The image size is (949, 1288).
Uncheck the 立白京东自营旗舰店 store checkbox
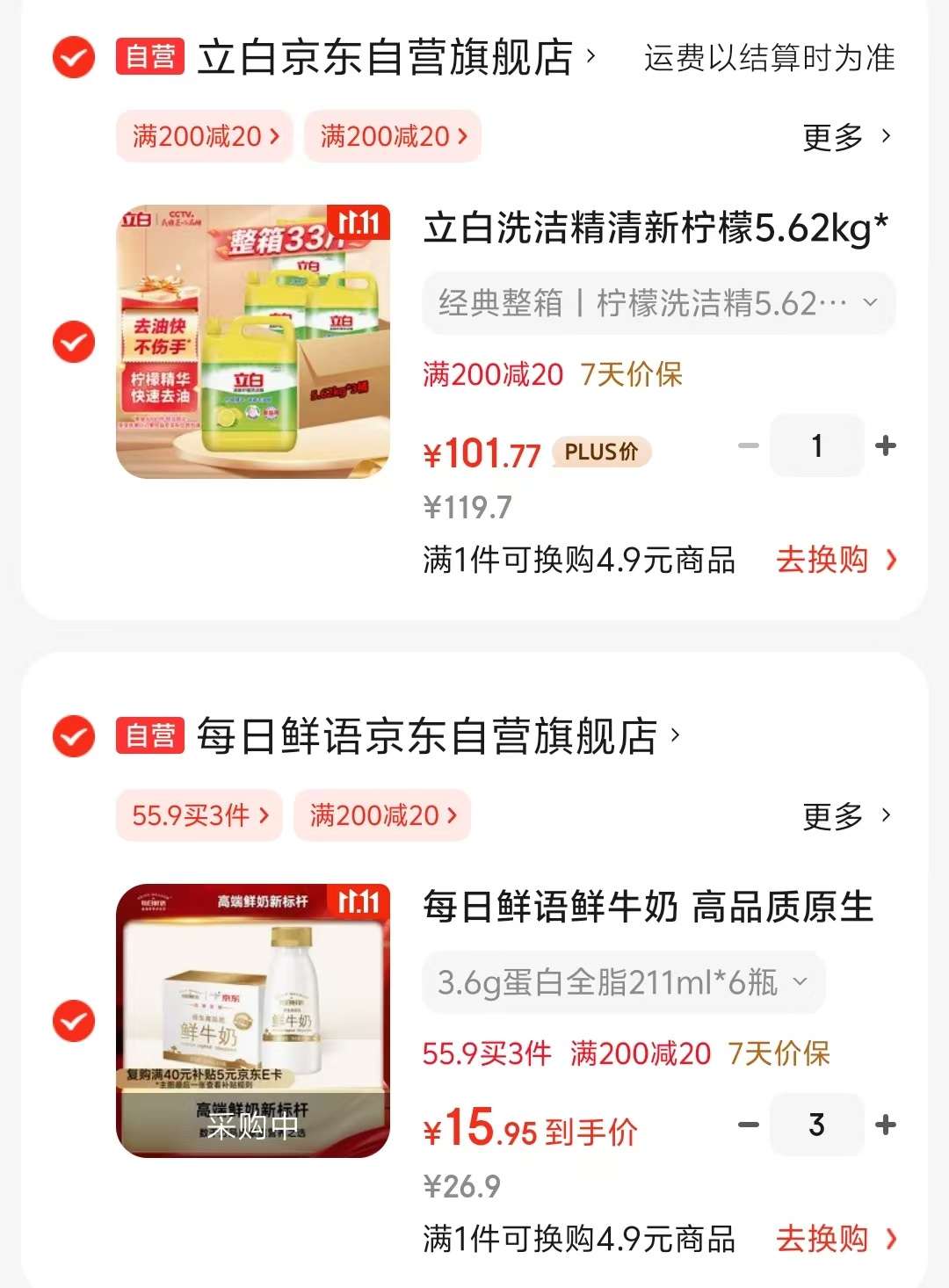pyautogui.click(x=74, y=58)
